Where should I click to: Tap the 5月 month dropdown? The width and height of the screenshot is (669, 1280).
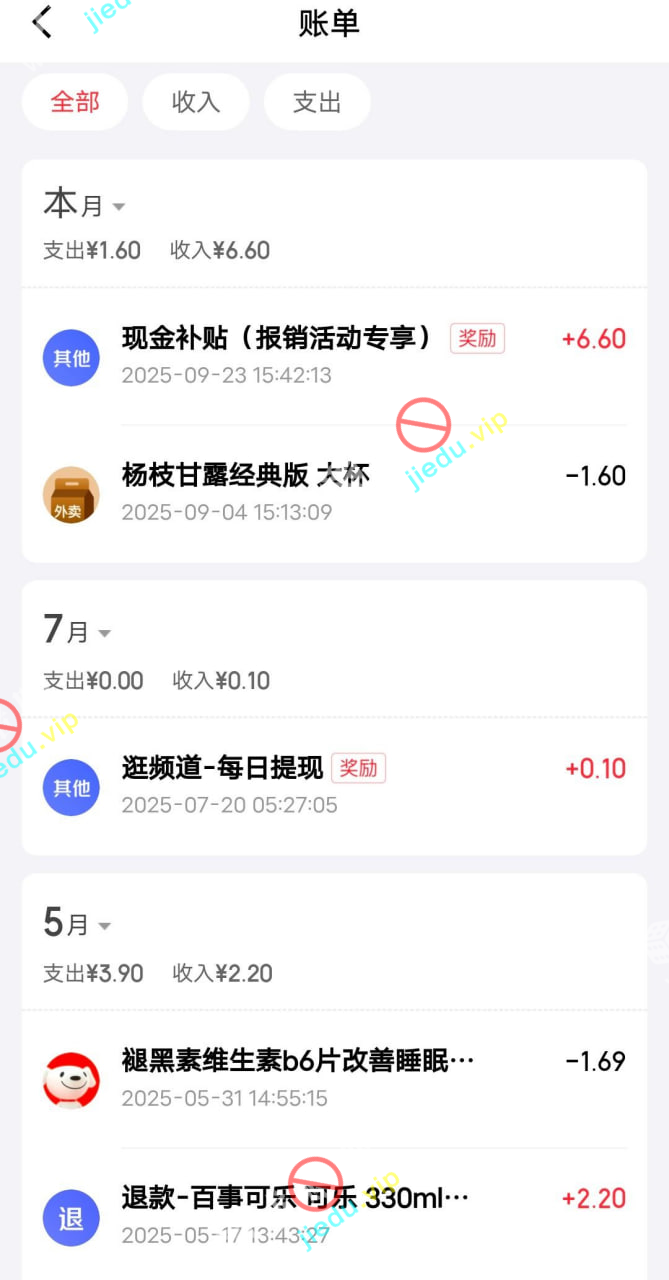click(78, 924)
